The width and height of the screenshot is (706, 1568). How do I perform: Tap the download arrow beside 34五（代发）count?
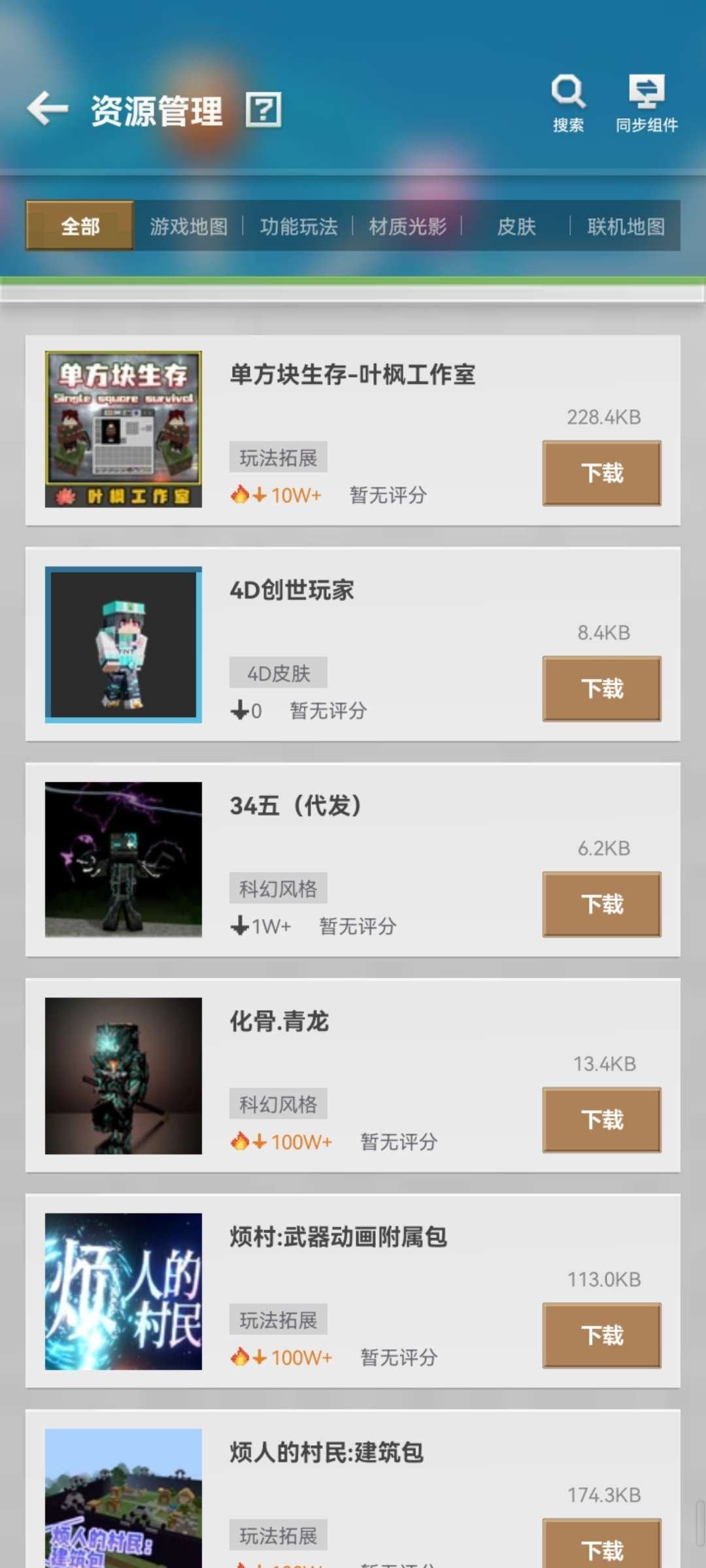pyautogui.click(x=239, y=925)
